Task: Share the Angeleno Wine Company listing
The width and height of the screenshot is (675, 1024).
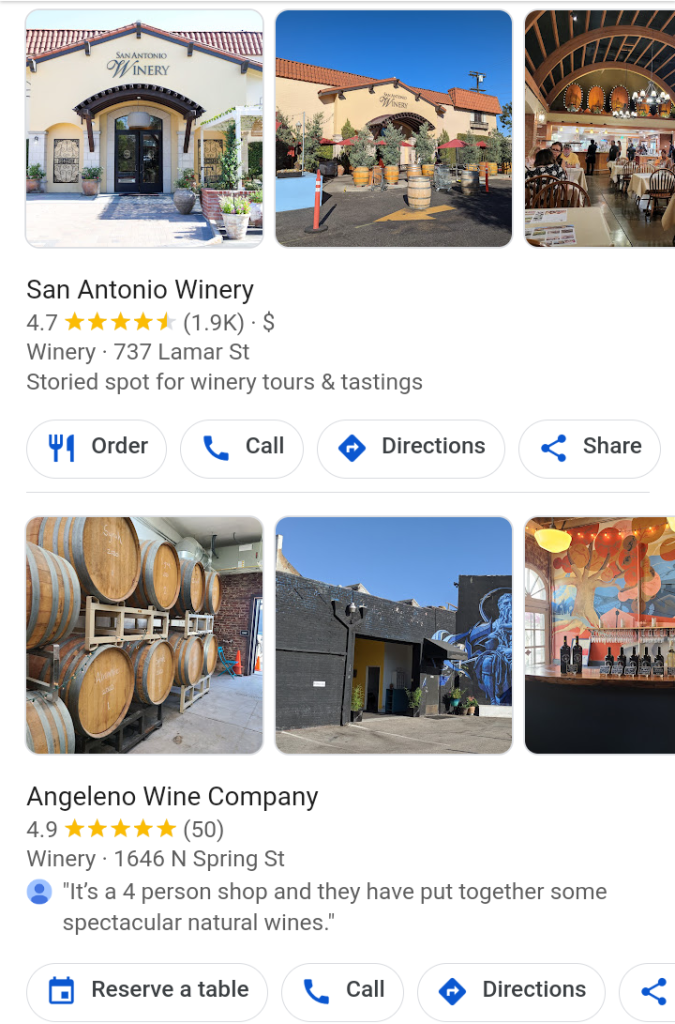Action: pos(652,991)
